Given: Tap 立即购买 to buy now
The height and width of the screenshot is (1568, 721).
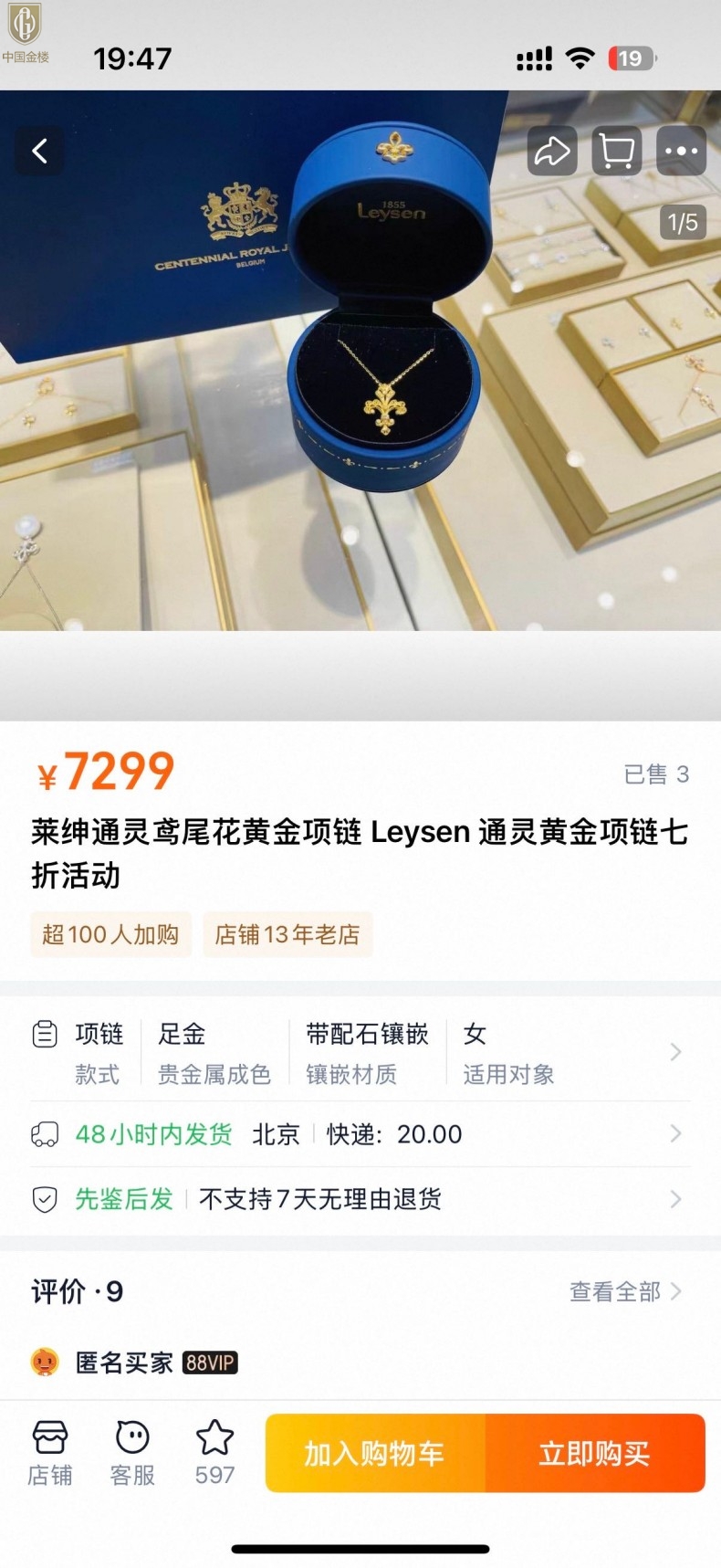Looking at the screenshot, I should (x=595, y=1453).
